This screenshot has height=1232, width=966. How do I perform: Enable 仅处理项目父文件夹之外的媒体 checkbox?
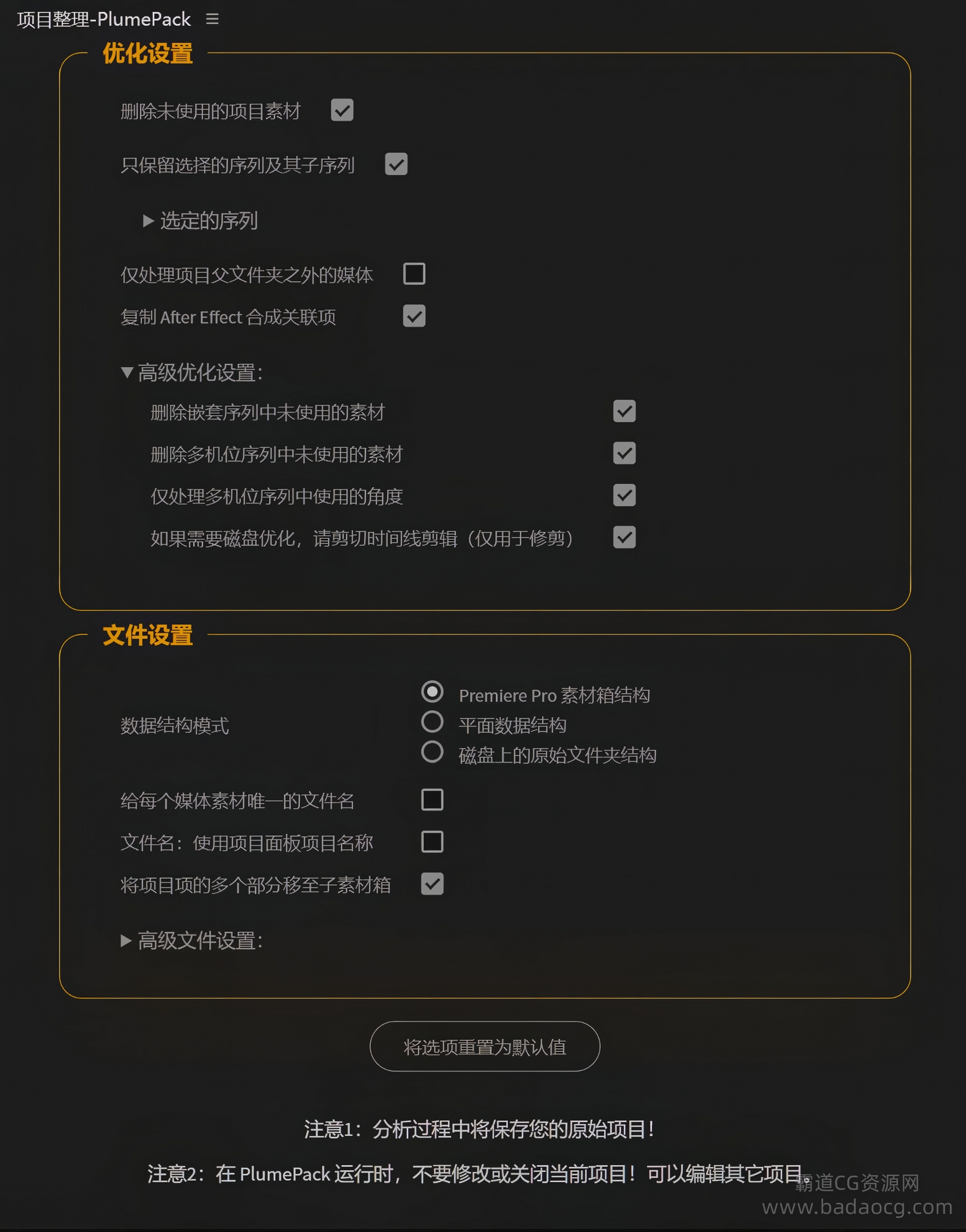(x=414, y=274)
